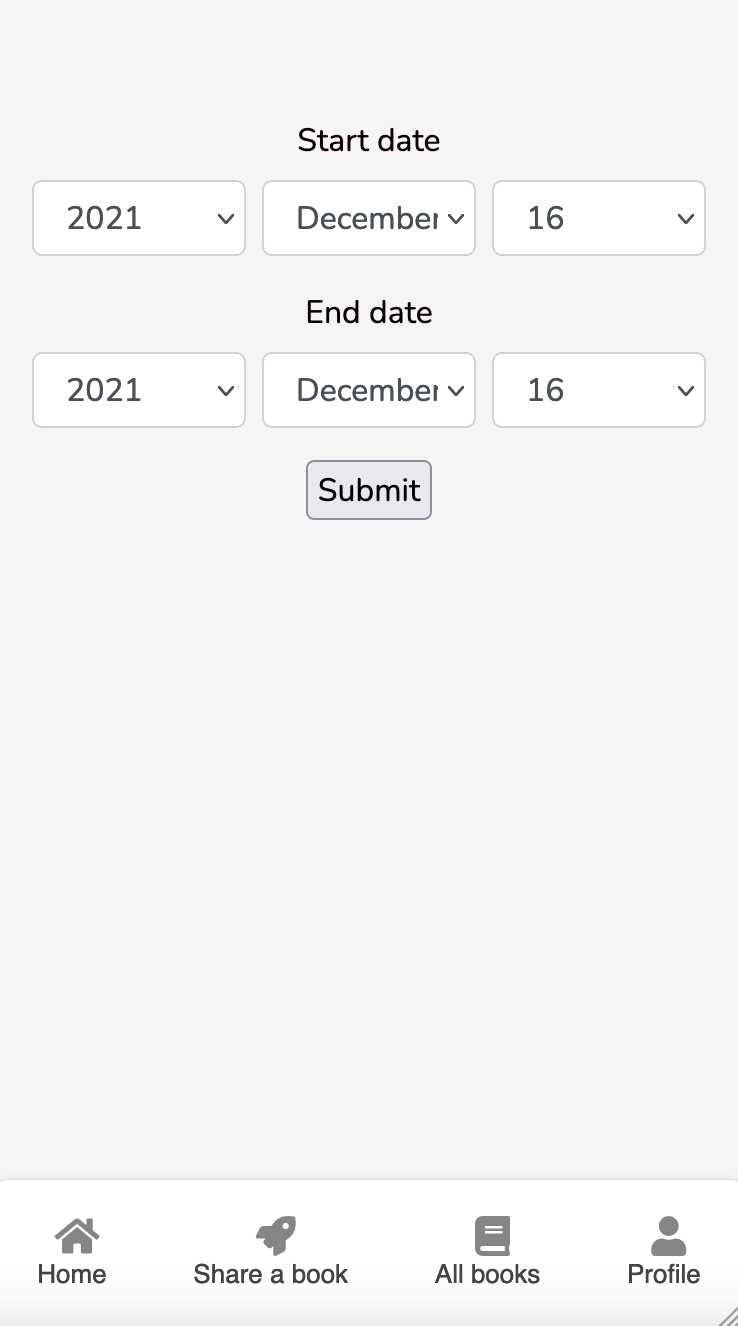Click the chevron on the end month selector

point(457,390)
